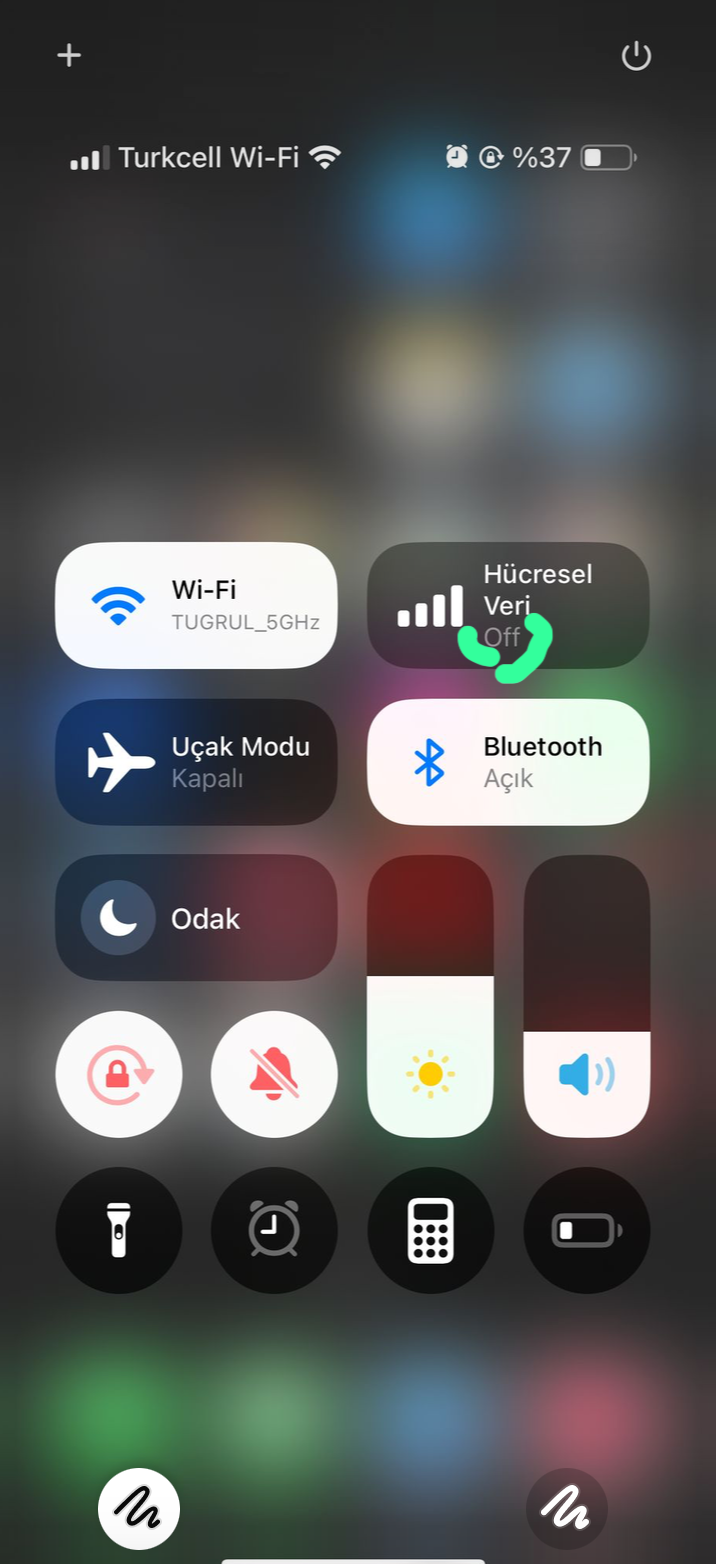The height and width of the screenshot is (1564, 716).
Task: Tap the plus icon to add controls
Action: coord(68,55)
